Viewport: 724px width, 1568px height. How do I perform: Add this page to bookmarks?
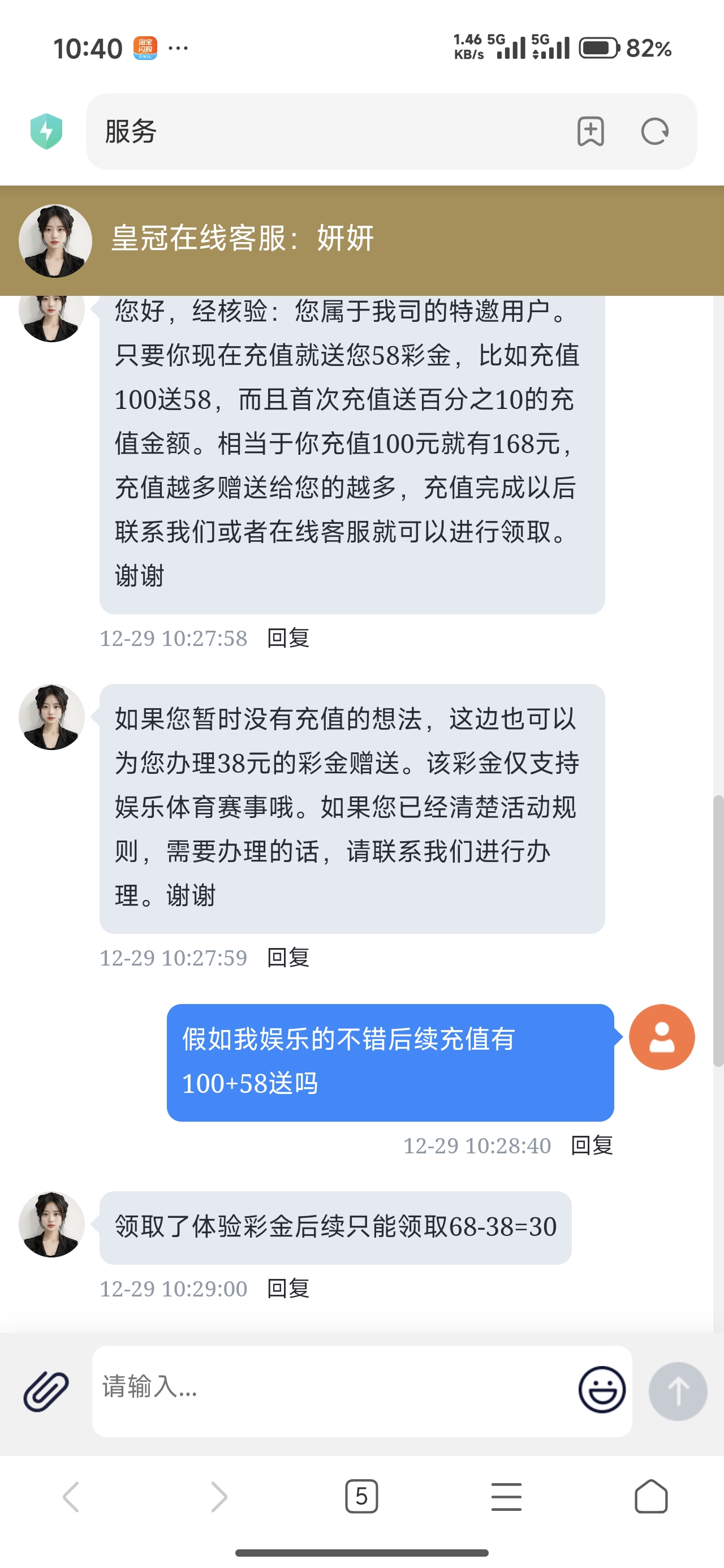(590, 131)
